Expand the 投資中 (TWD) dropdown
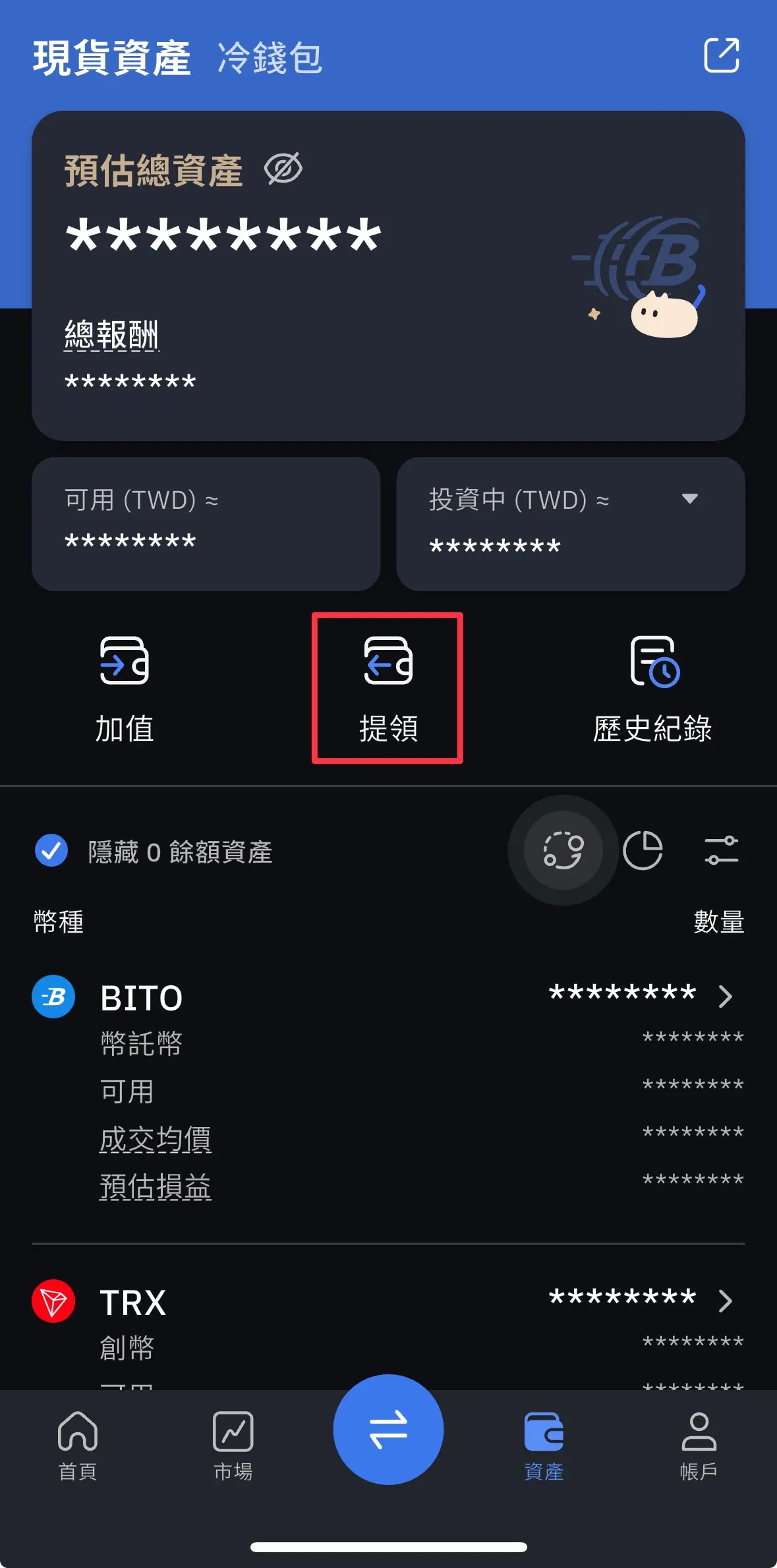Screen dimensions: 777x1568 click(689, 499)
